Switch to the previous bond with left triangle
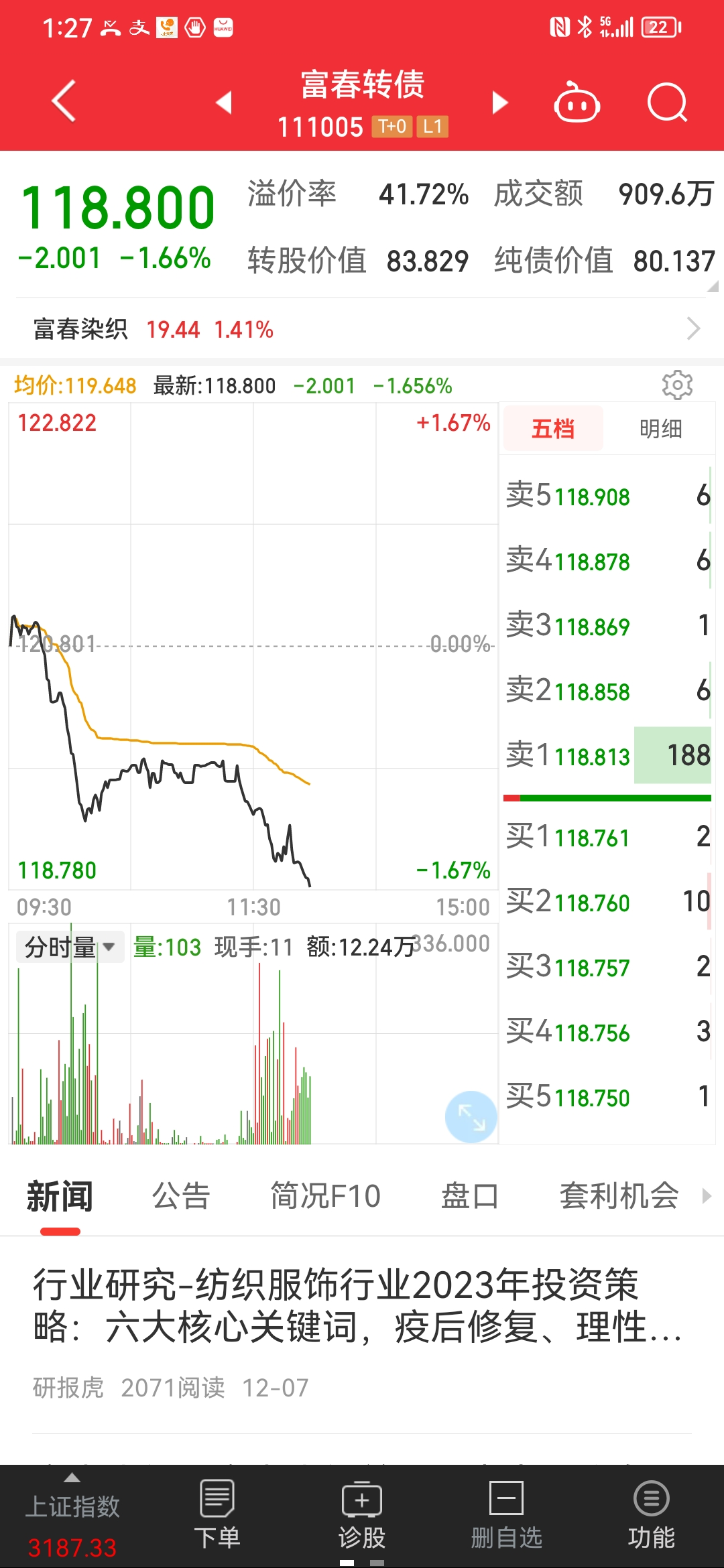Screen dimensions: 724x1568 224,103
